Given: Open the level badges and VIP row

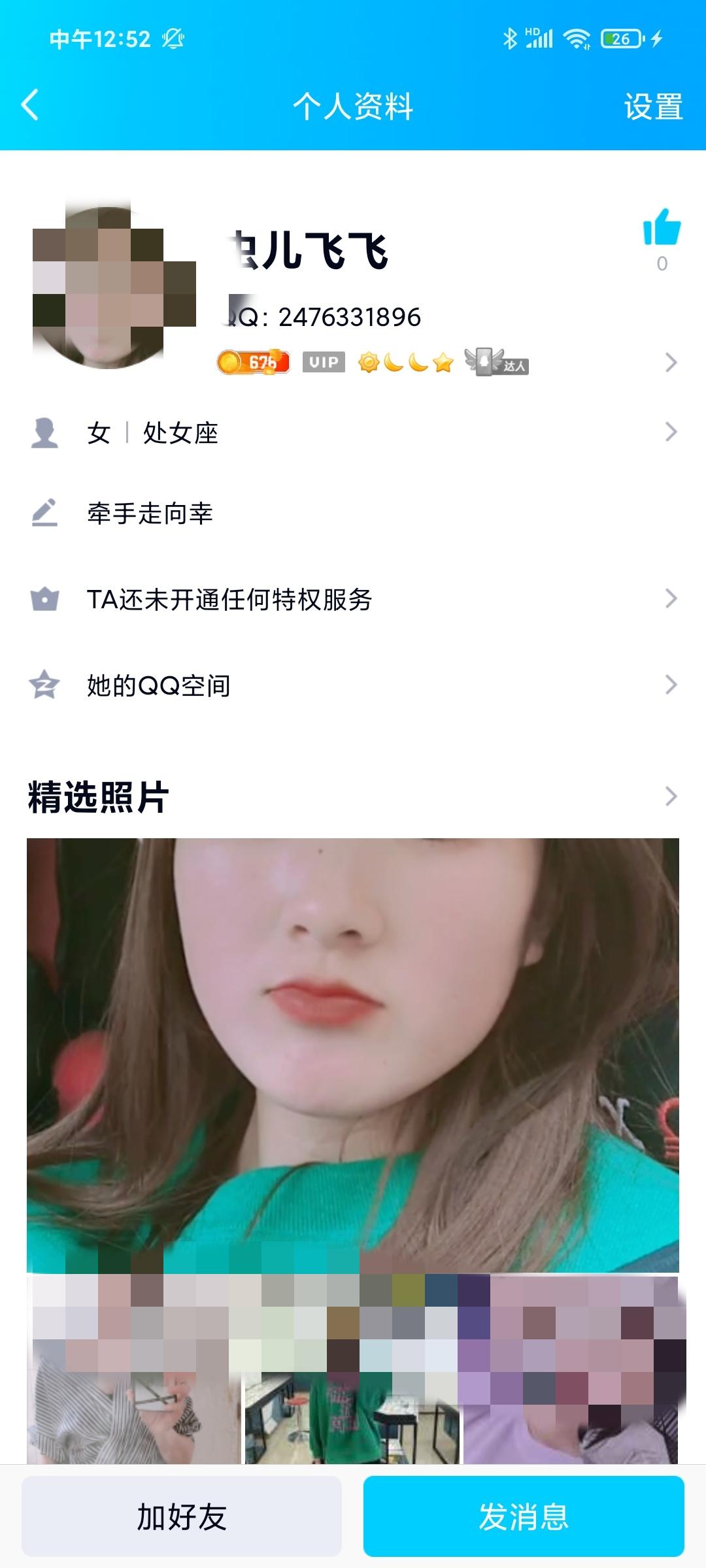Looking at the screenshot, I should click(x=445, y=362).
